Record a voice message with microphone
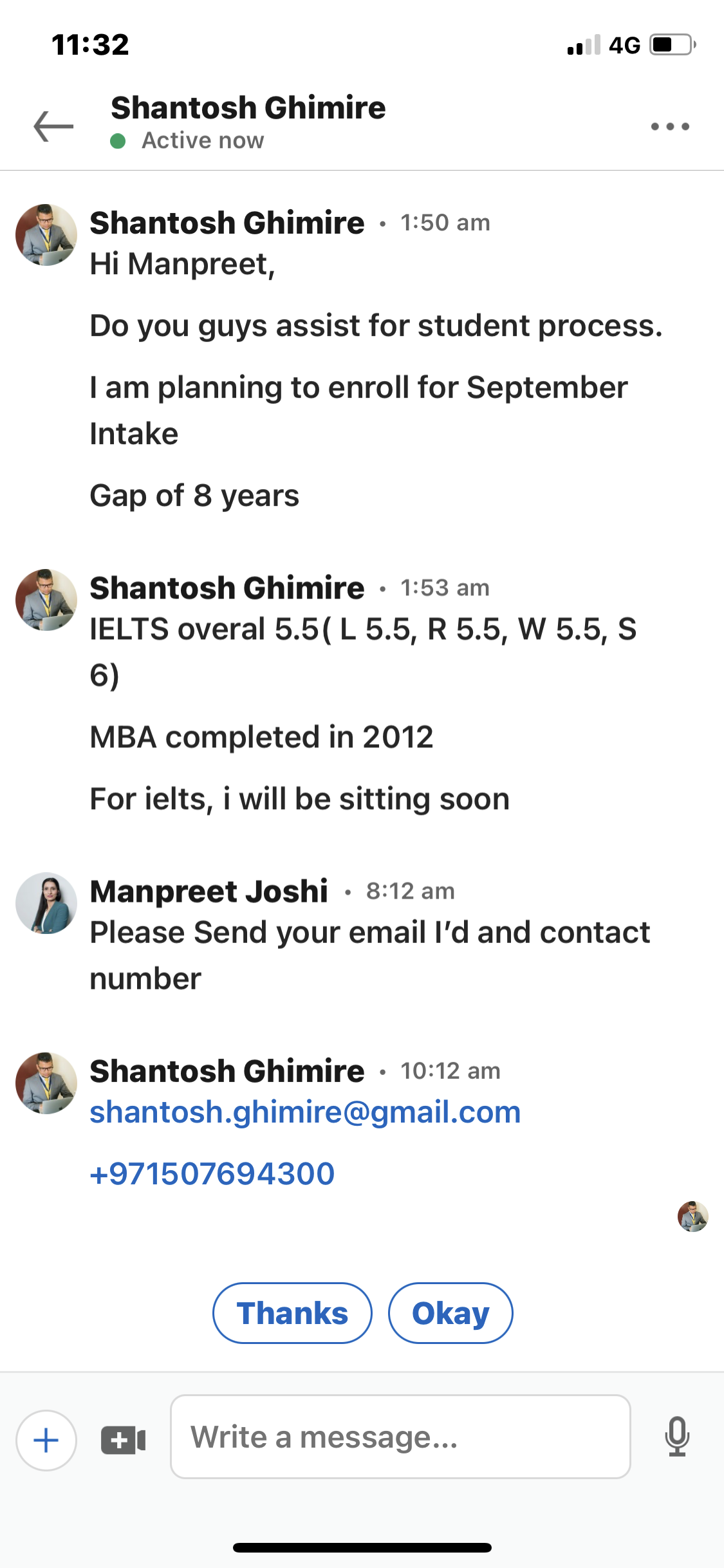 point(677,1437)
